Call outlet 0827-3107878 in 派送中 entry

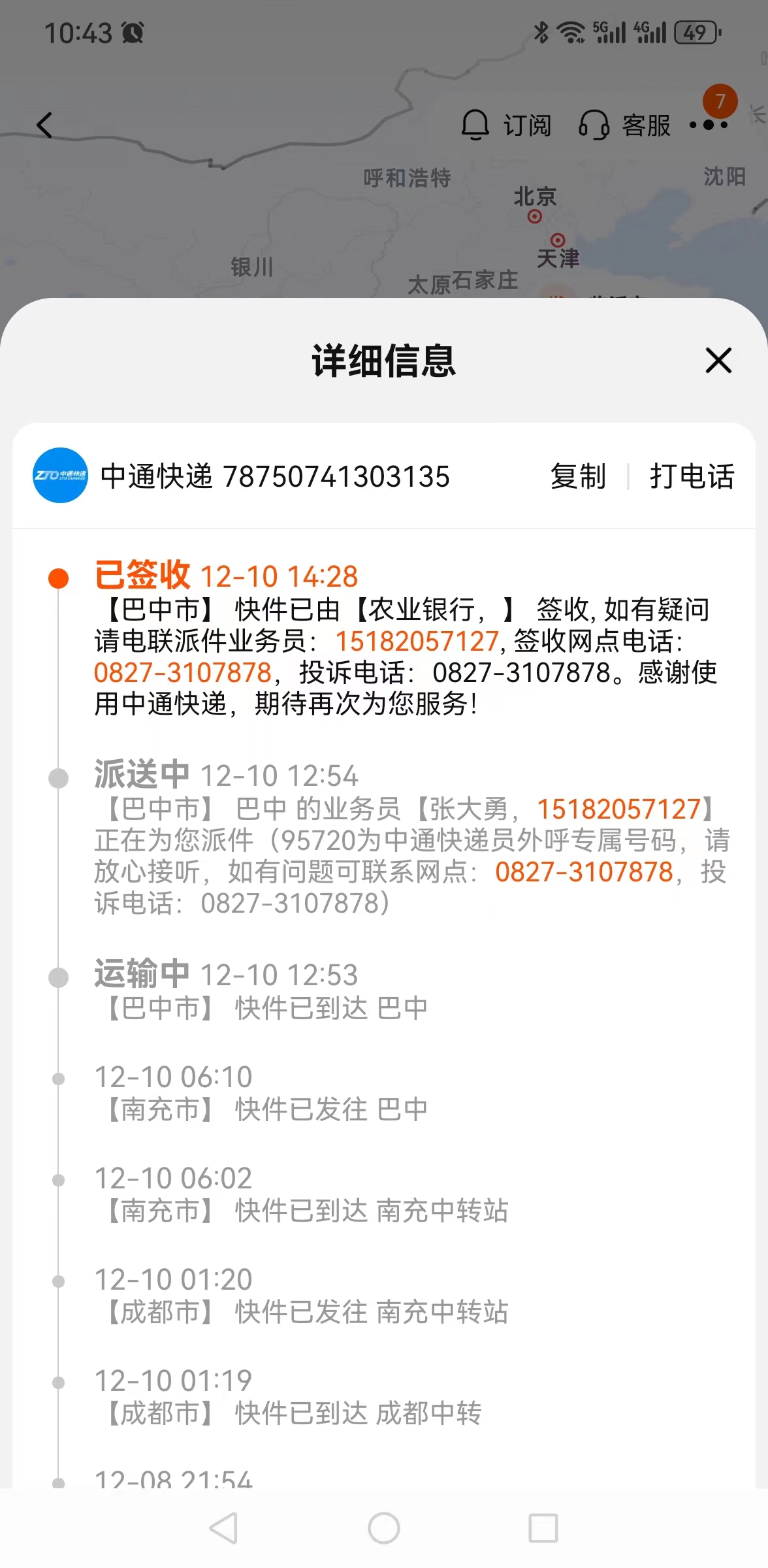coord(584,872)
